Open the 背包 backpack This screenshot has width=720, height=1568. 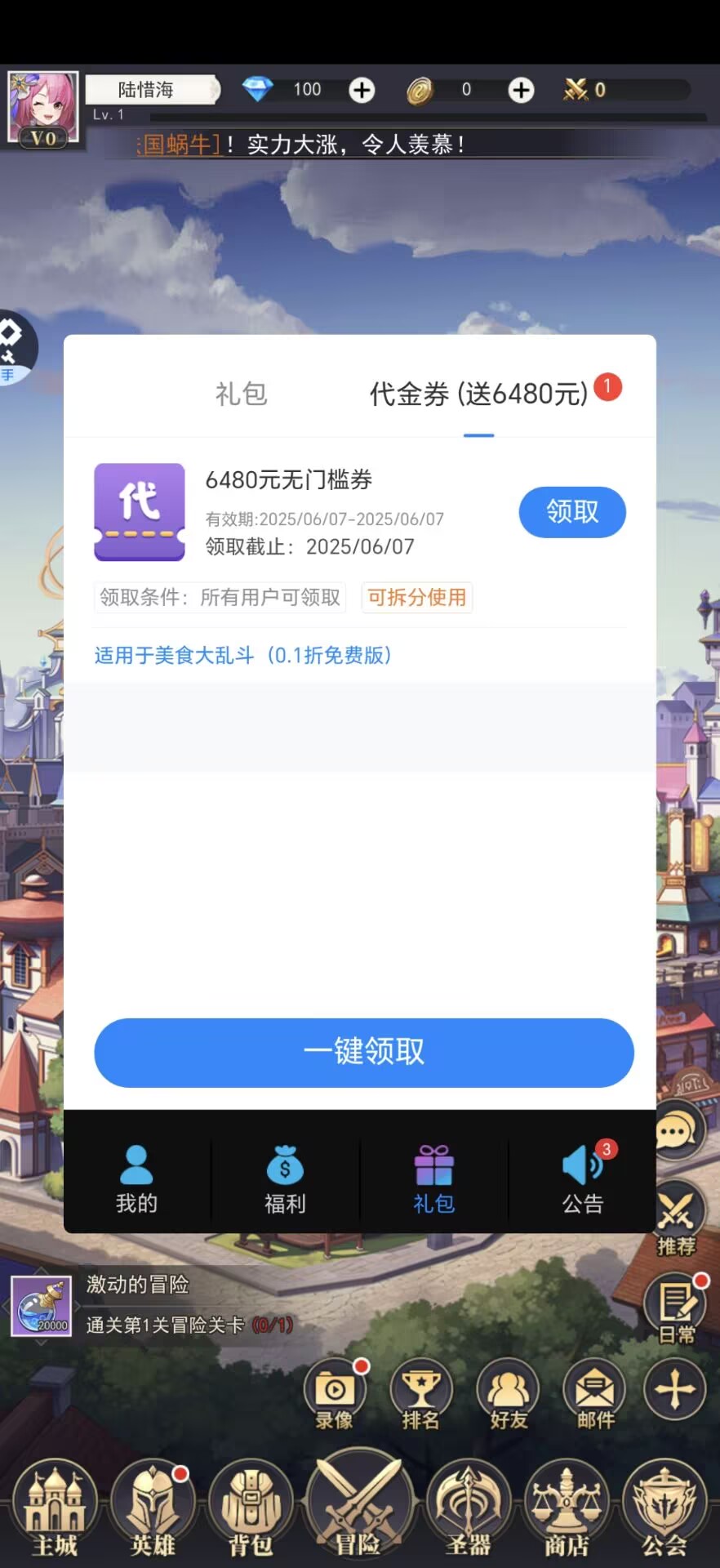point(251,1508)
